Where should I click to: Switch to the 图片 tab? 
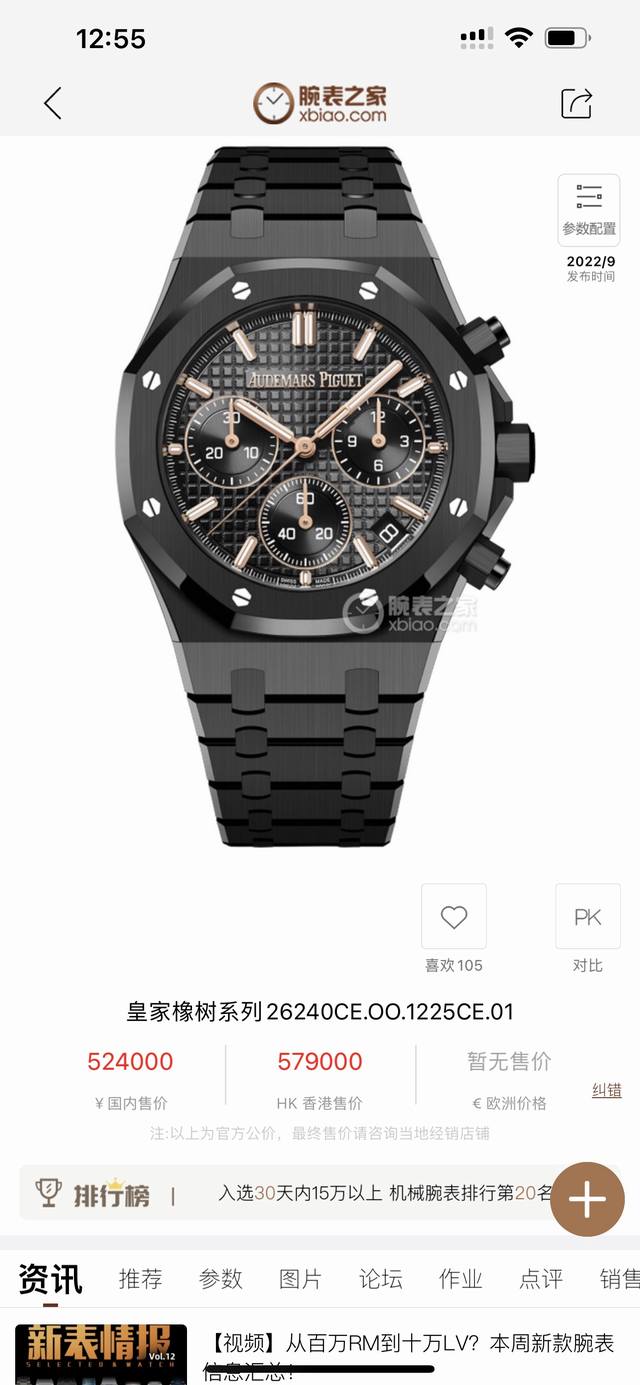[300, 1278]
